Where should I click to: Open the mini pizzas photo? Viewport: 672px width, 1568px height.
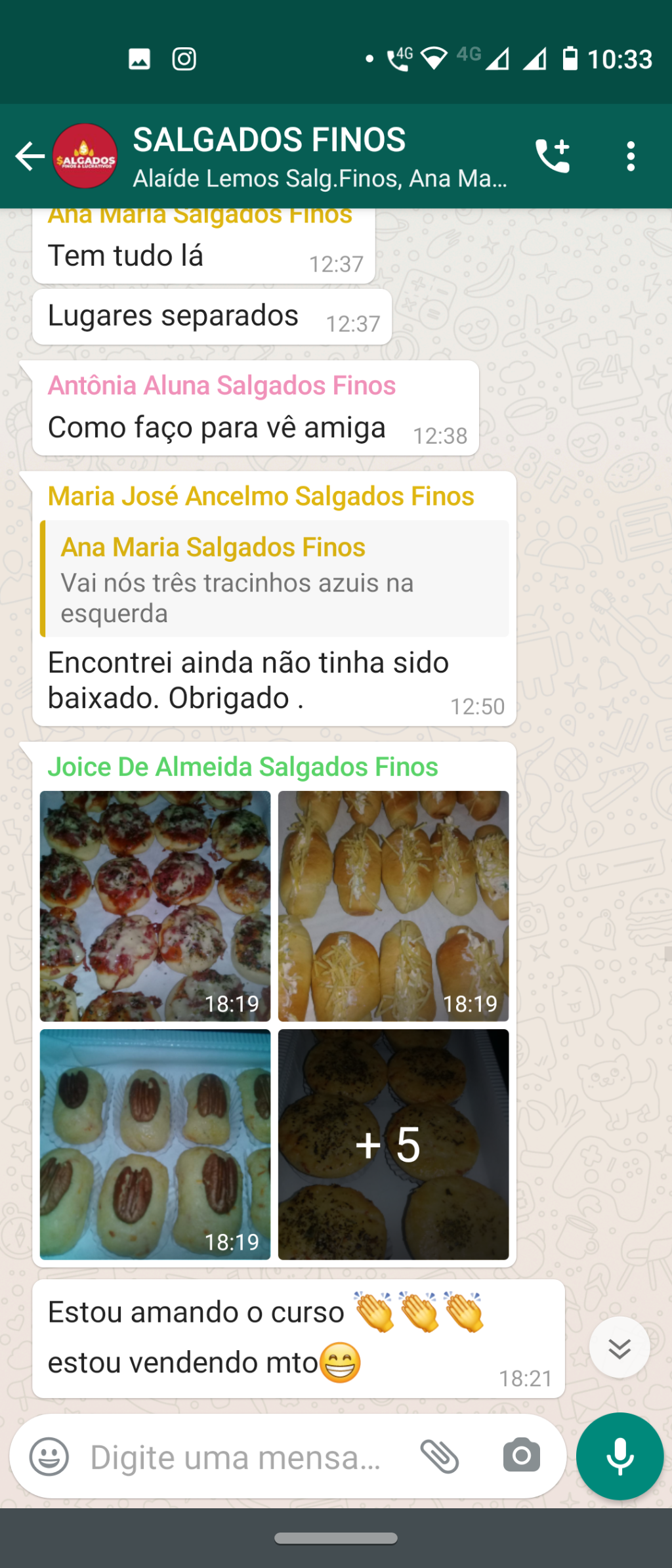[x=155, y=906]
